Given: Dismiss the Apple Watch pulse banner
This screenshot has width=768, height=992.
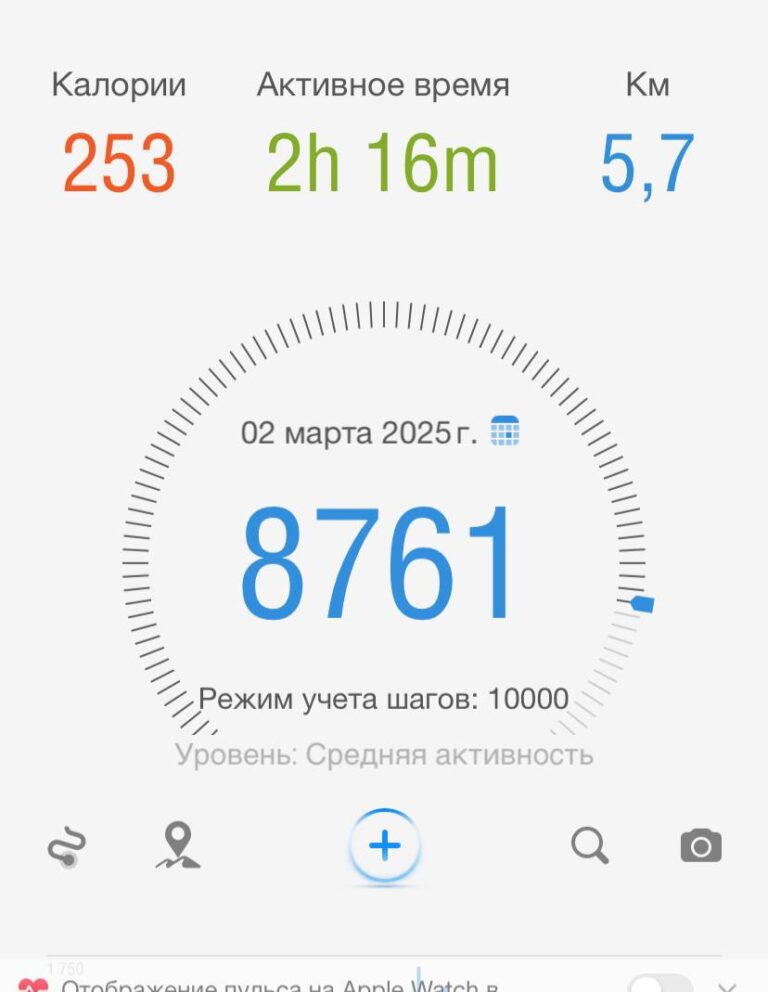Looking at the screenshot, I should pos(727,984).
